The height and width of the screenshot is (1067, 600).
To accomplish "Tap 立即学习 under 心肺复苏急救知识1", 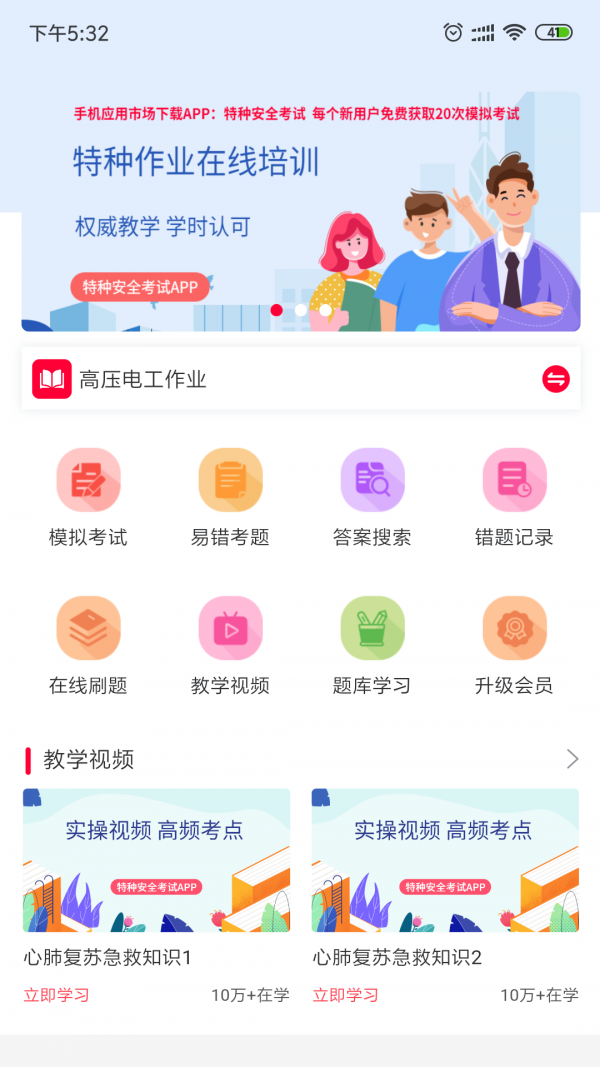I will pos(56,995).
